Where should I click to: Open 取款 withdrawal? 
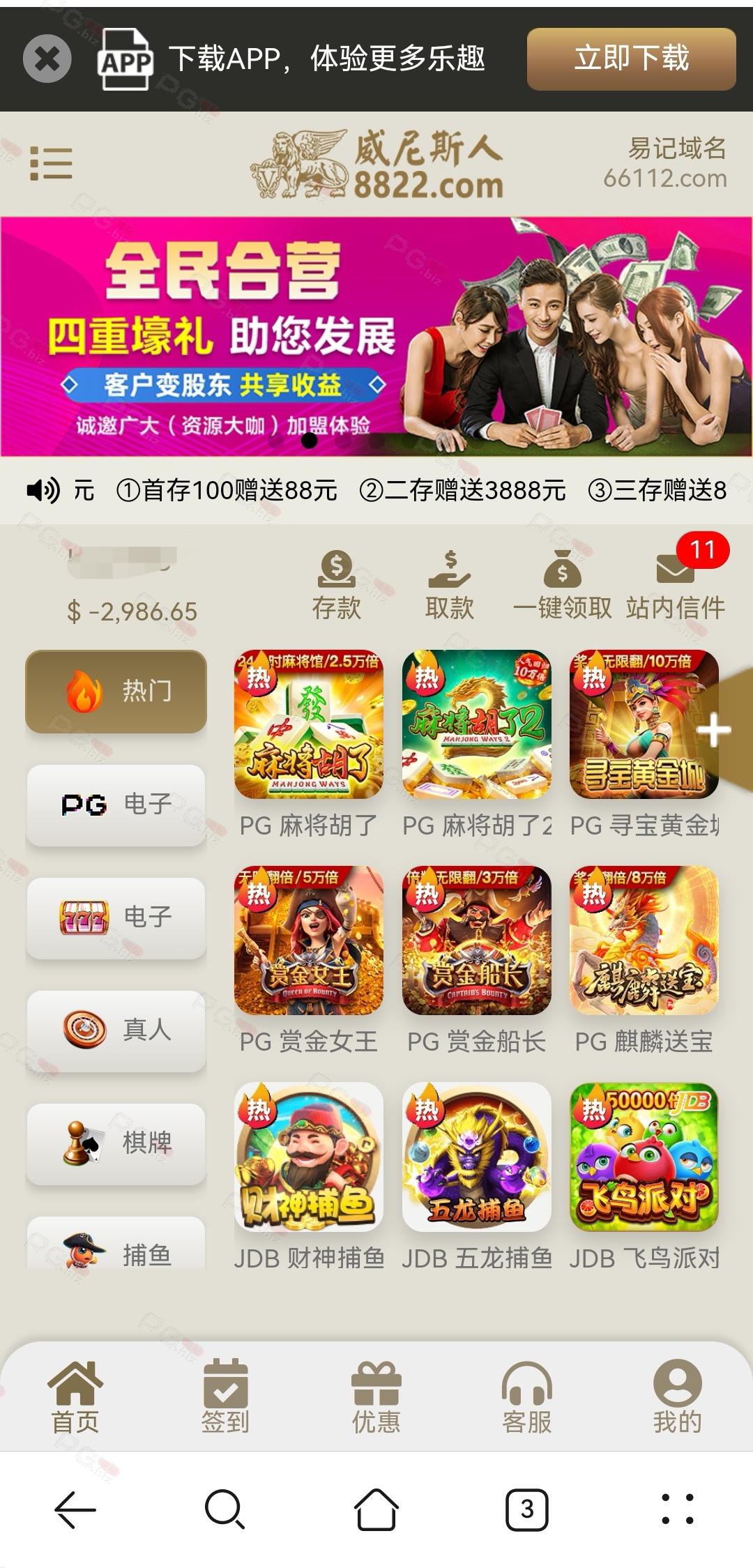(450, 586)
